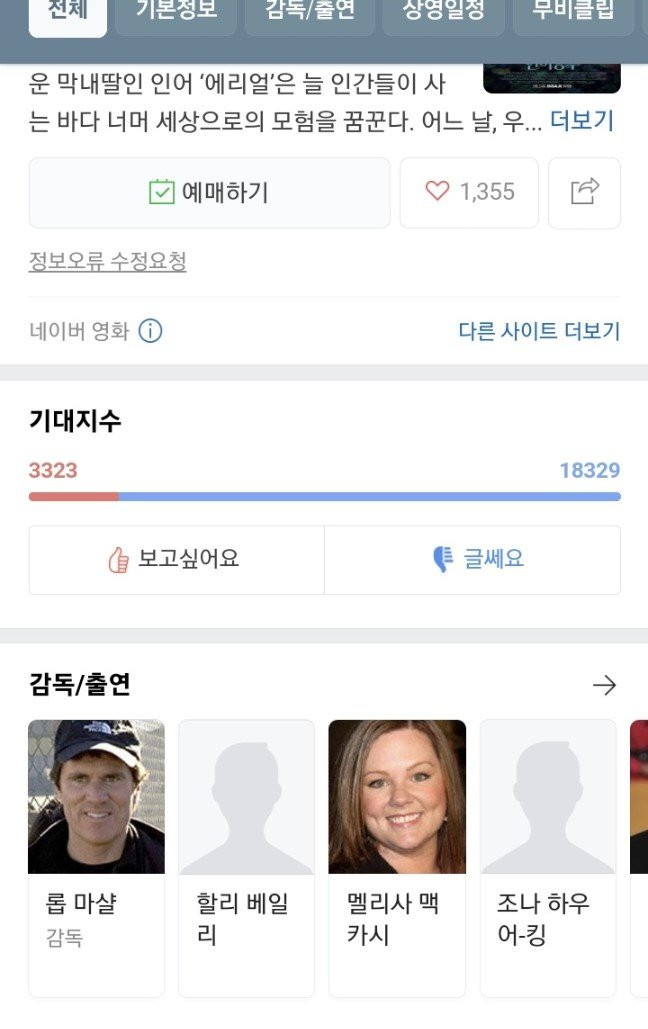Expand the synopsis with 더보기

pyautogui.click(x=582, y=121)
